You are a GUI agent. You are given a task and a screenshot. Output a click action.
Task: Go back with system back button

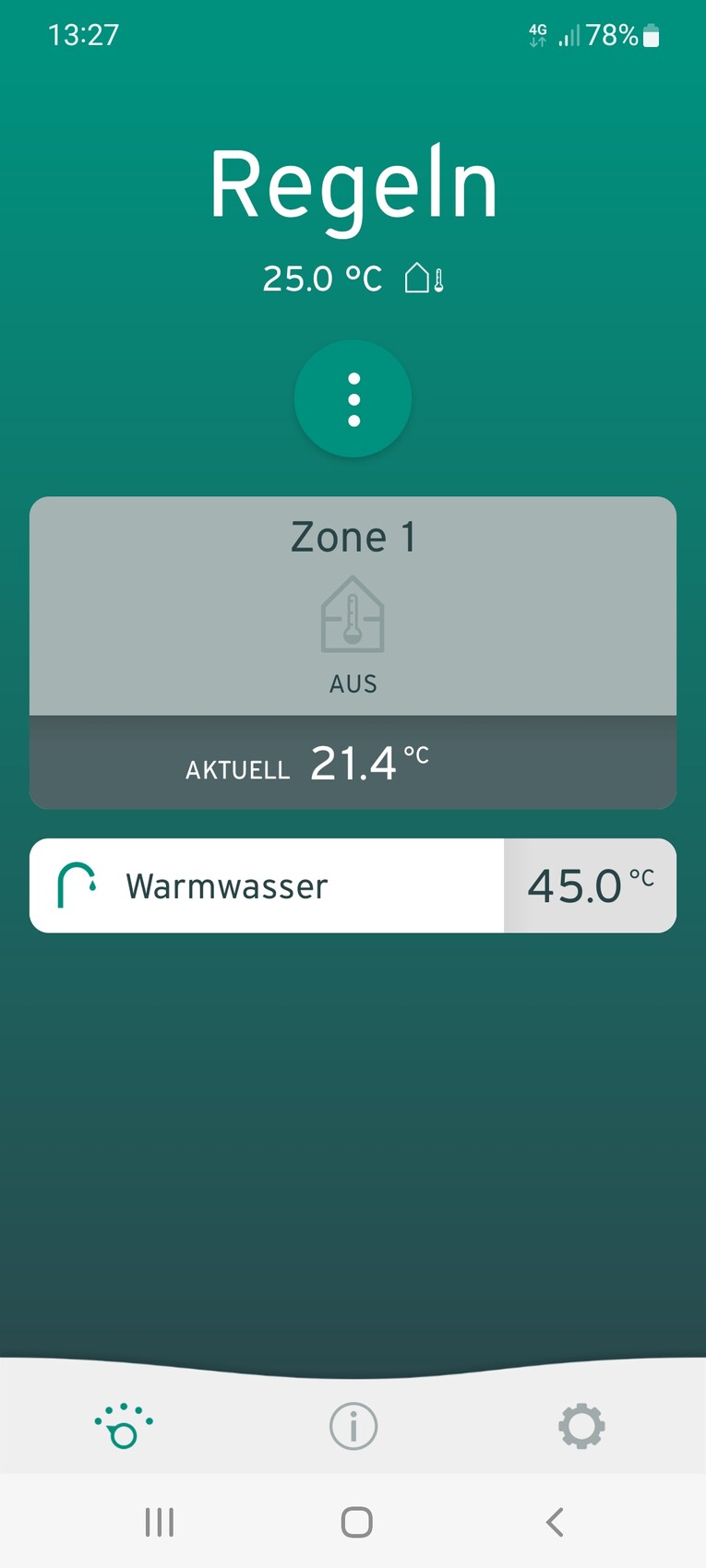pos(555,1522)
